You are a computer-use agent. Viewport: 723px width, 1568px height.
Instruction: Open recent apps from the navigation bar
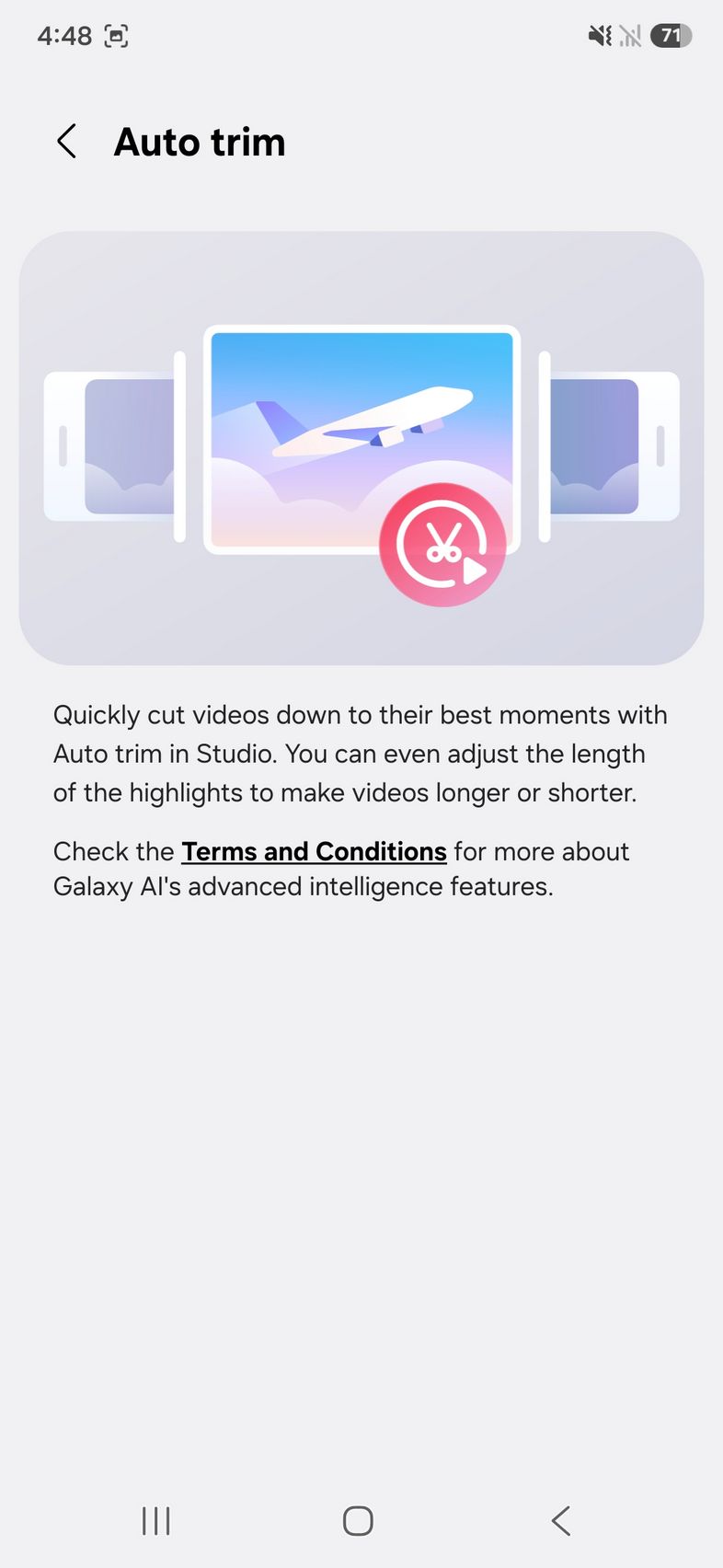point(156,1520)
